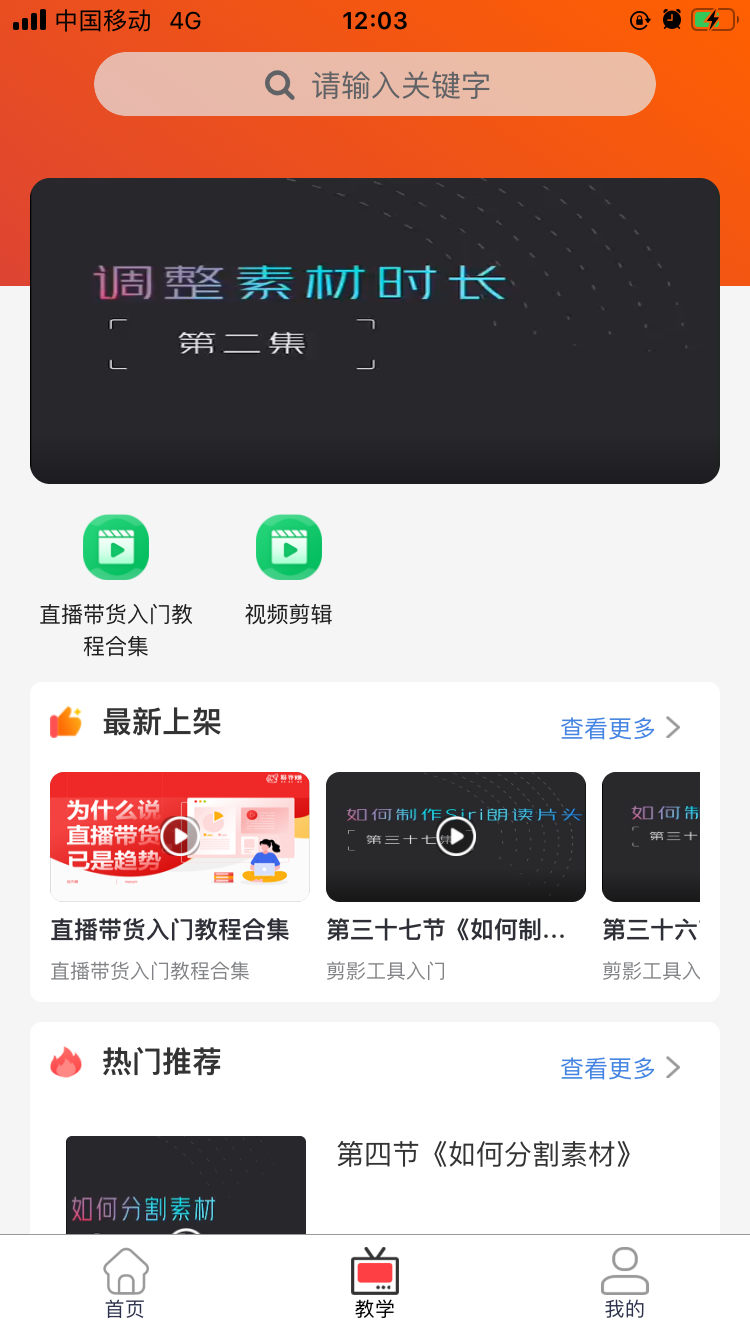Open the 直播带货入门教程合集 green video icon

pyautogui.click(x=116, y=547)
